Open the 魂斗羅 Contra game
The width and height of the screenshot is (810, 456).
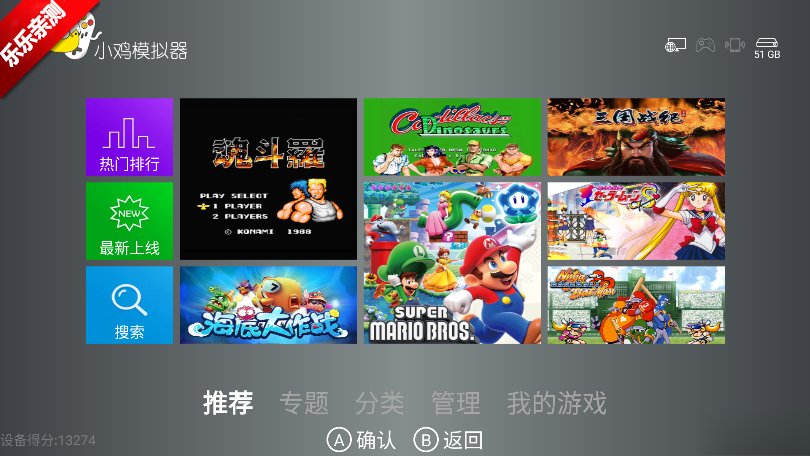tap(268, 179)
